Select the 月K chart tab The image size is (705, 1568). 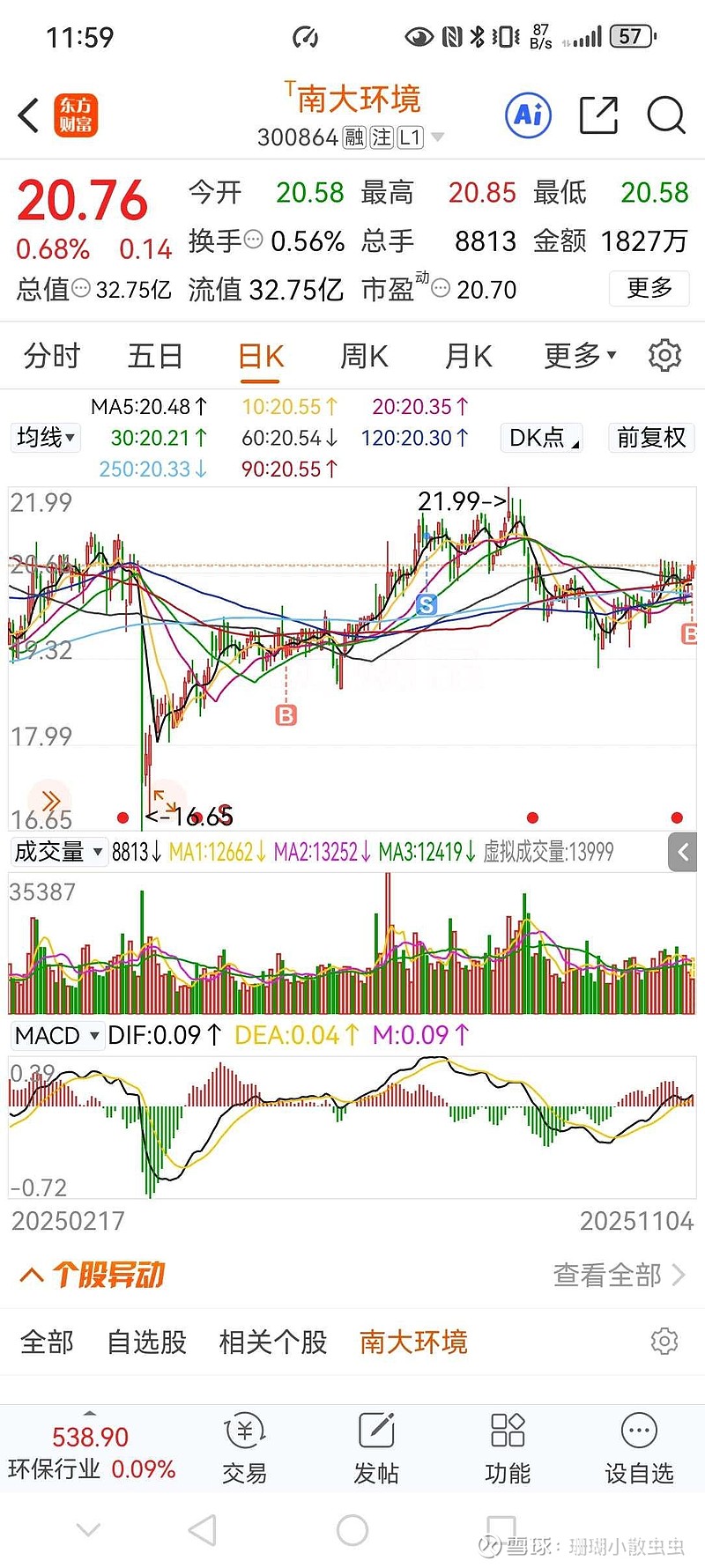pos(468,356)
